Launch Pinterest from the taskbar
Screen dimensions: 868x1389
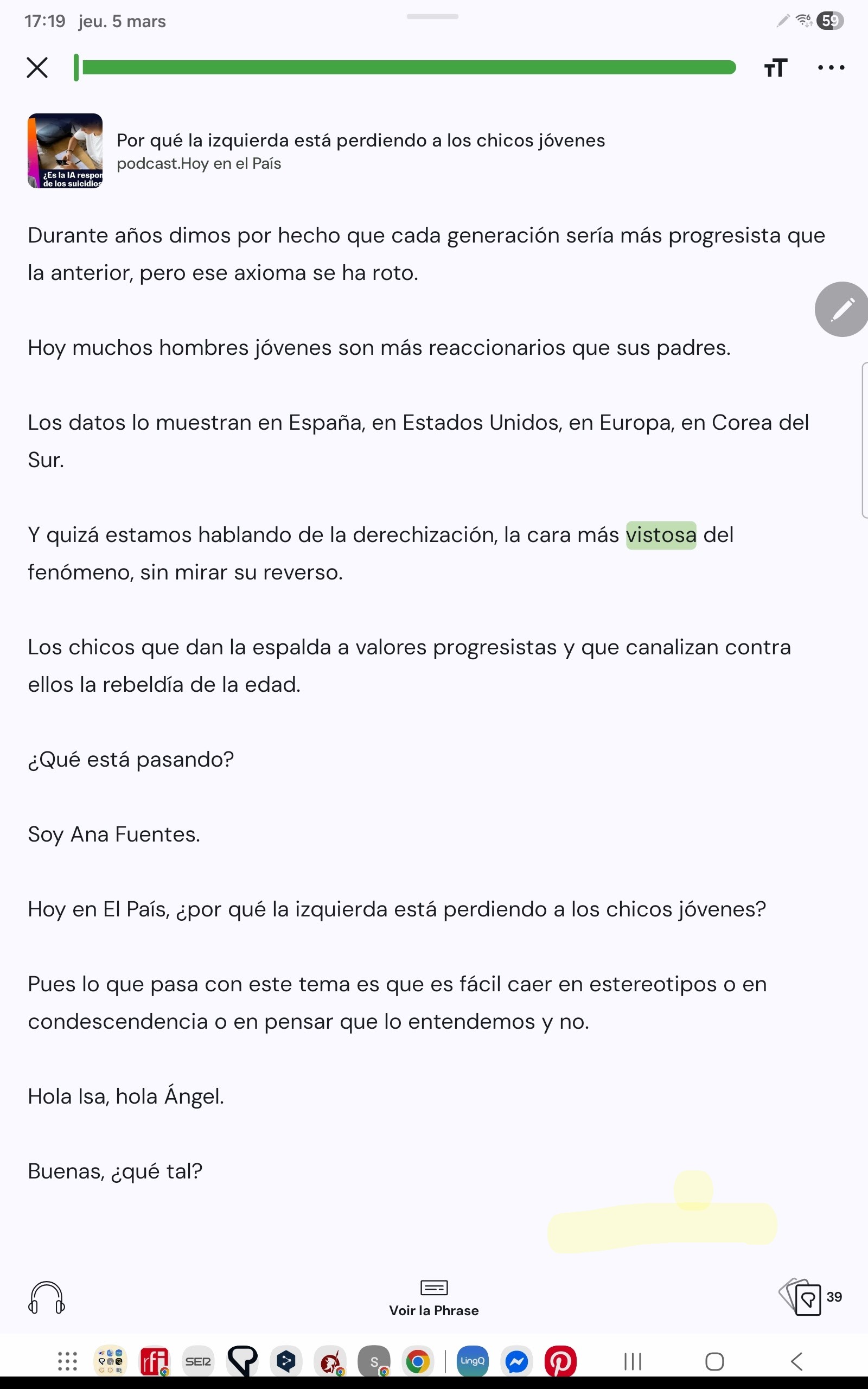pyautogui.click(x=560, y=1361)
